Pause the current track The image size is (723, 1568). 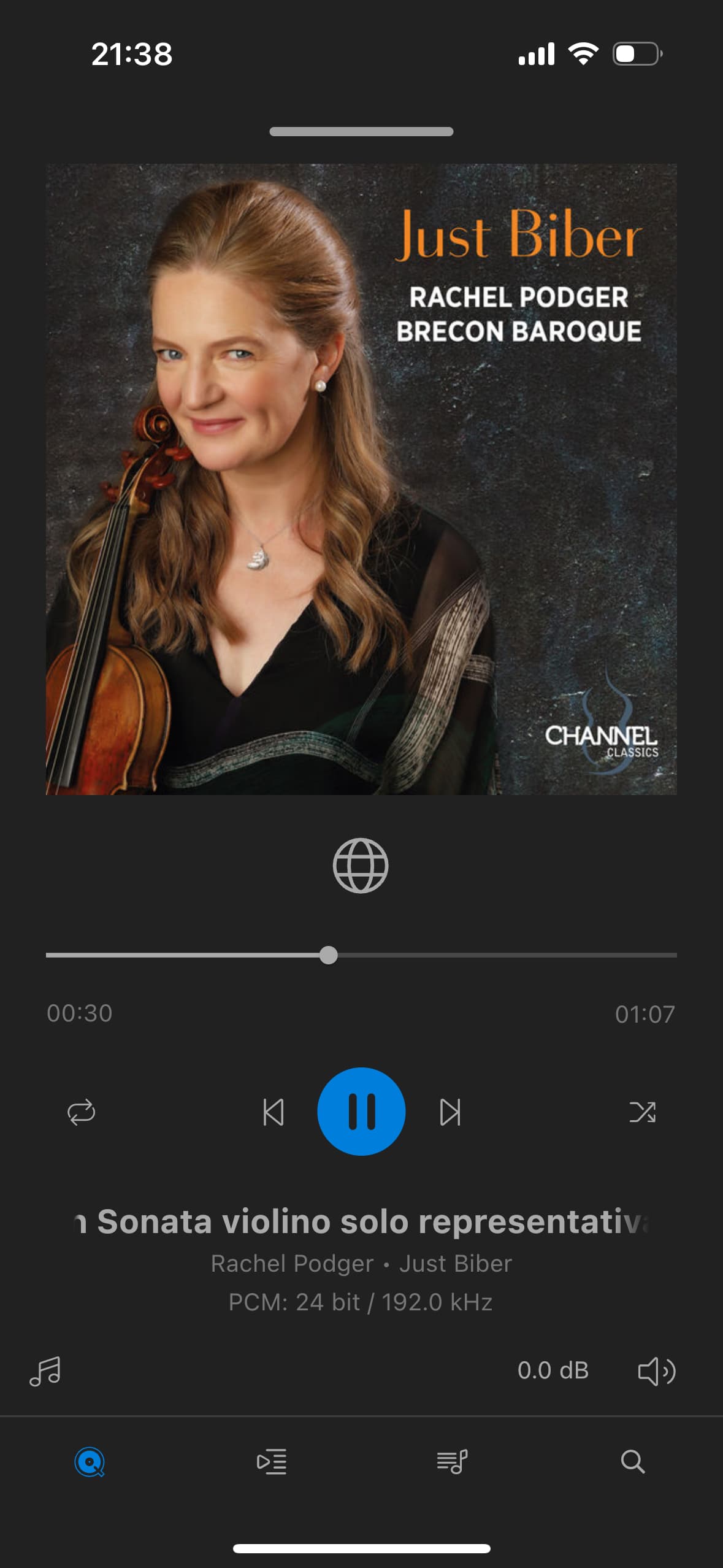click(361, 1112)
